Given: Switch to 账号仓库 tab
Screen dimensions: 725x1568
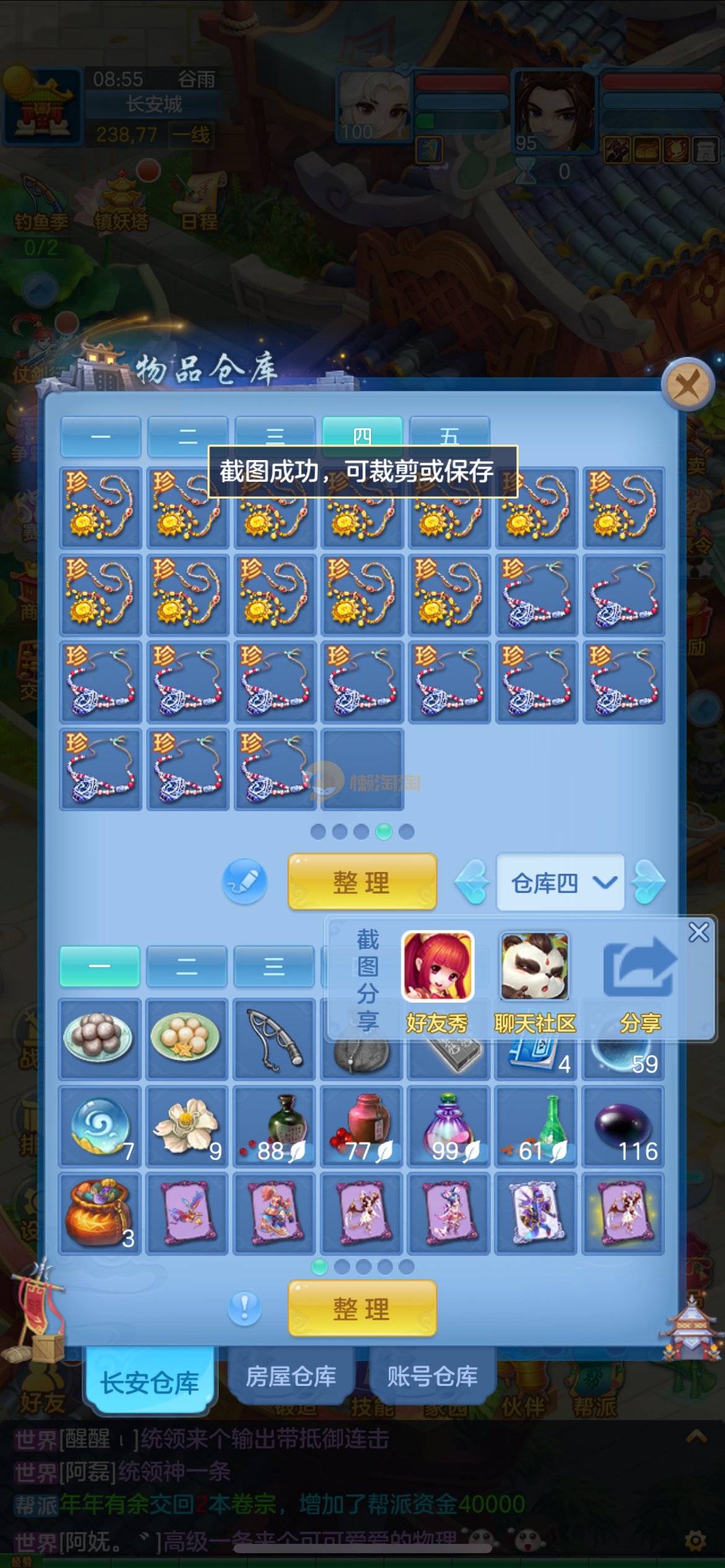Looking at the screenshot, I should click(432, 1376).
